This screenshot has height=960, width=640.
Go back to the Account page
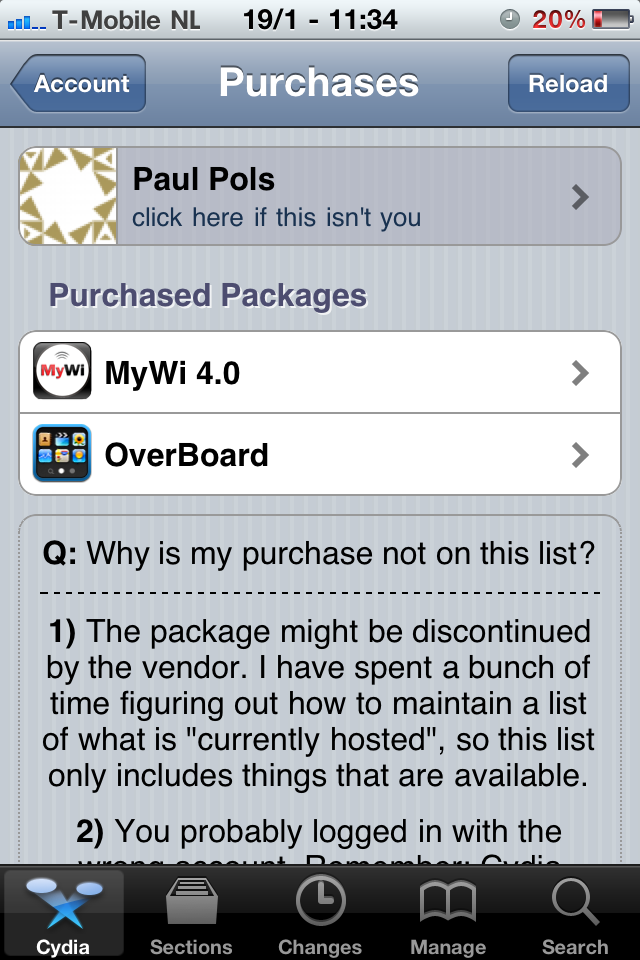[x=80, y=84]
